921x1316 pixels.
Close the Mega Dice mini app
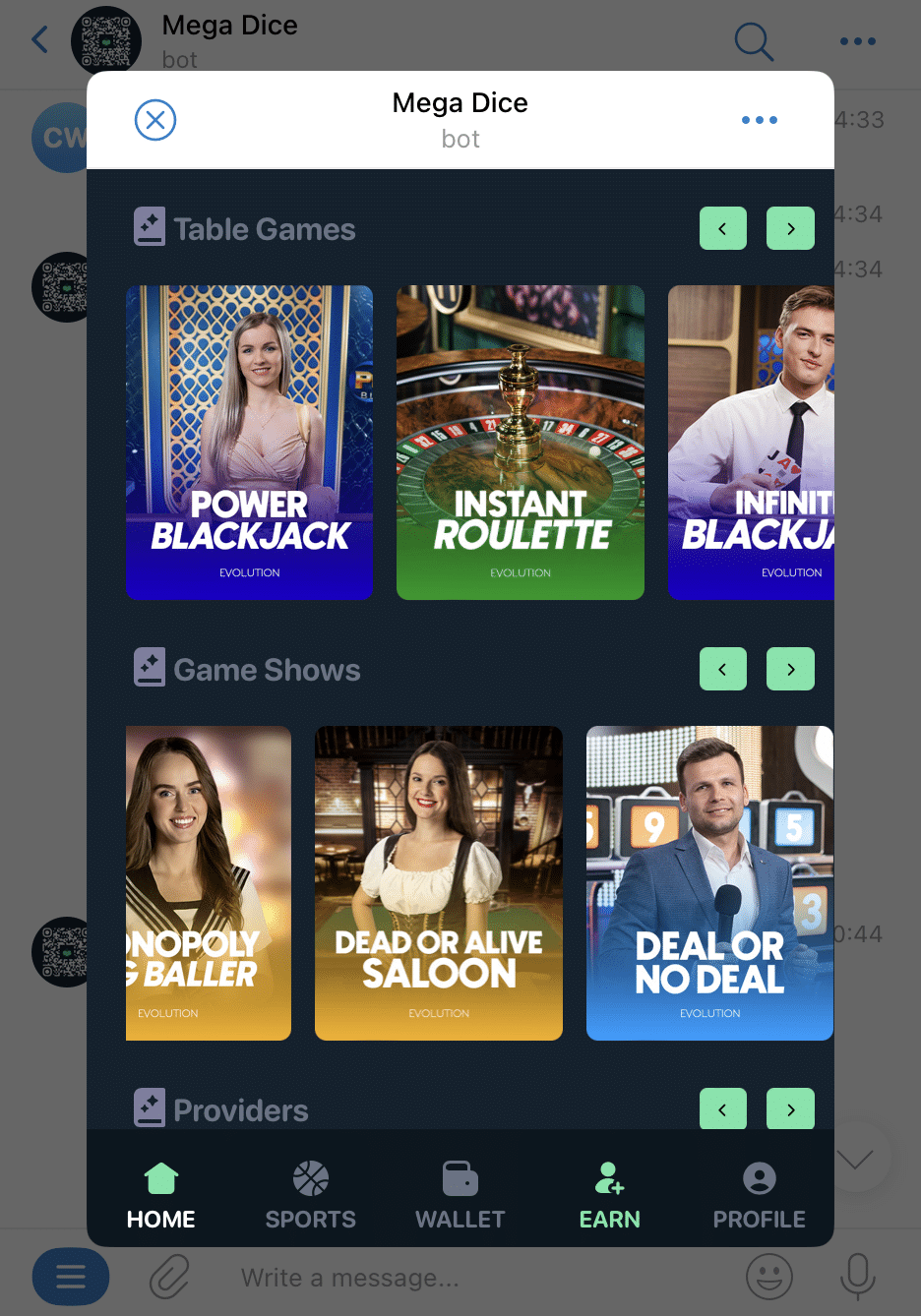[155, 120]
